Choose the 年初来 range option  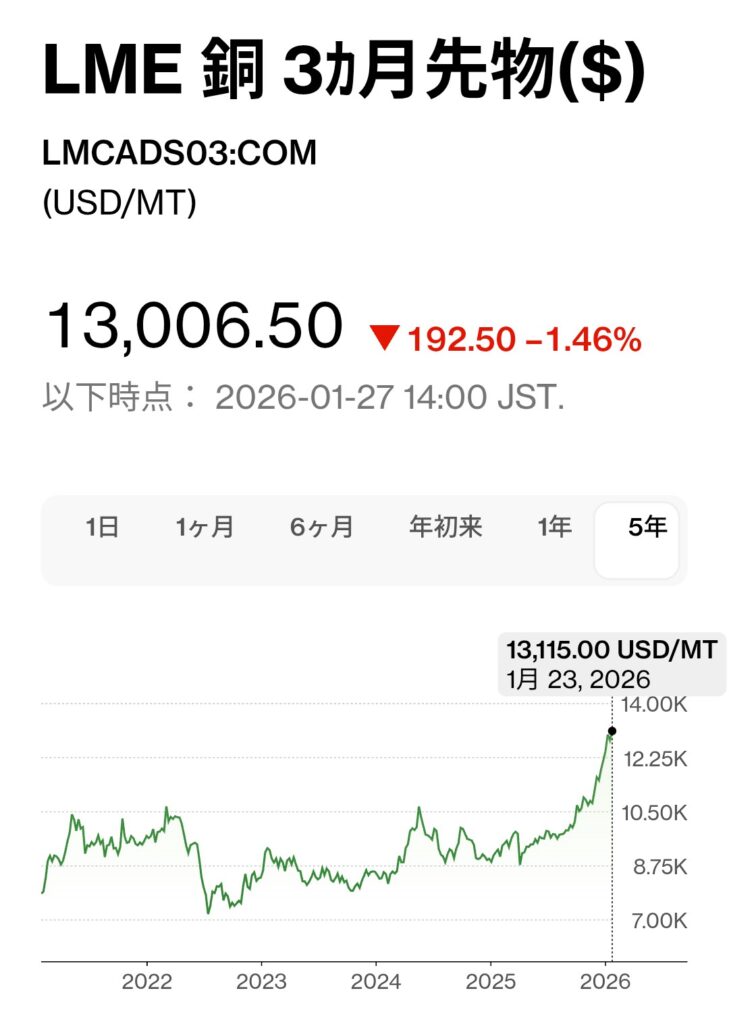(x=446, y=527)
